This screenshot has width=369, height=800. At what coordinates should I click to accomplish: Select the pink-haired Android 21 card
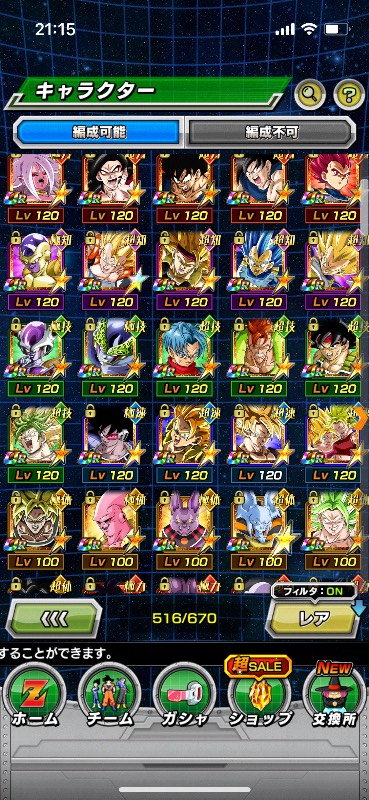37,189
